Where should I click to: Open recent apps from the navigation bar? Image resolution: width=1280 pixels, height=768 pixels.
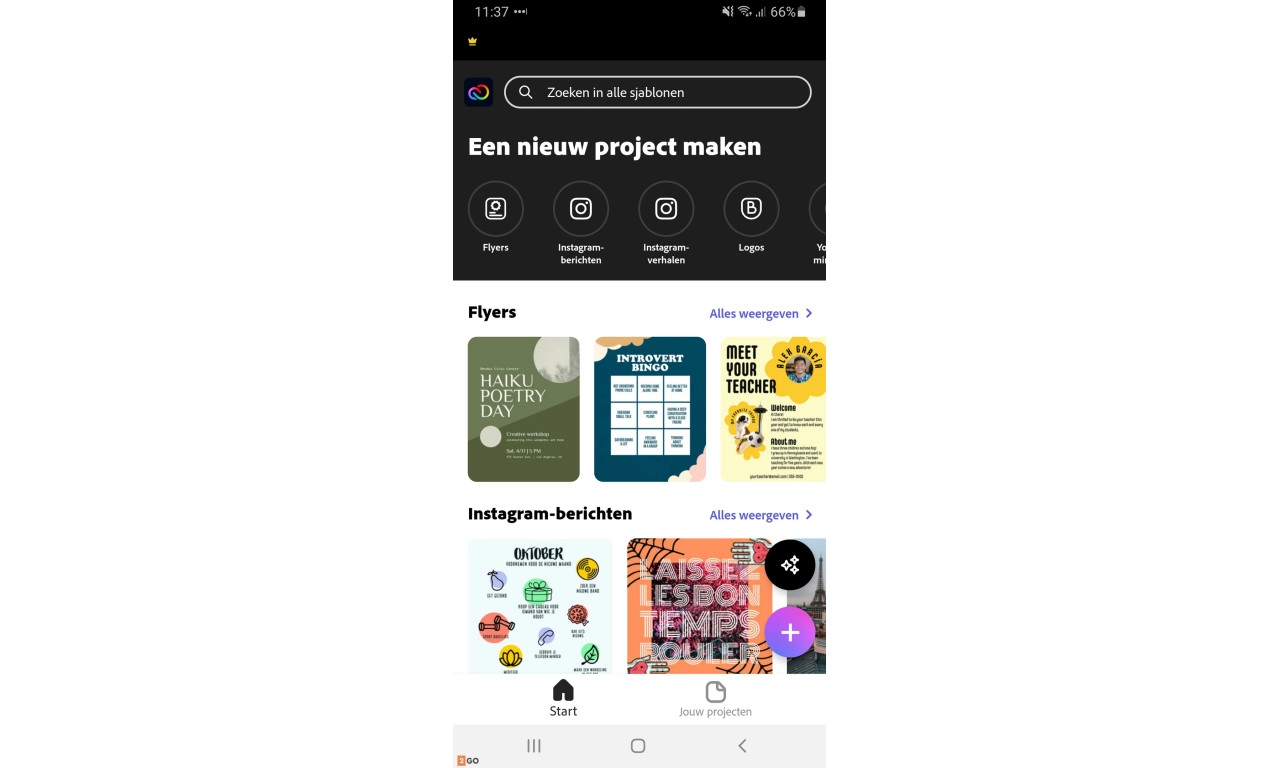[534, 746]
